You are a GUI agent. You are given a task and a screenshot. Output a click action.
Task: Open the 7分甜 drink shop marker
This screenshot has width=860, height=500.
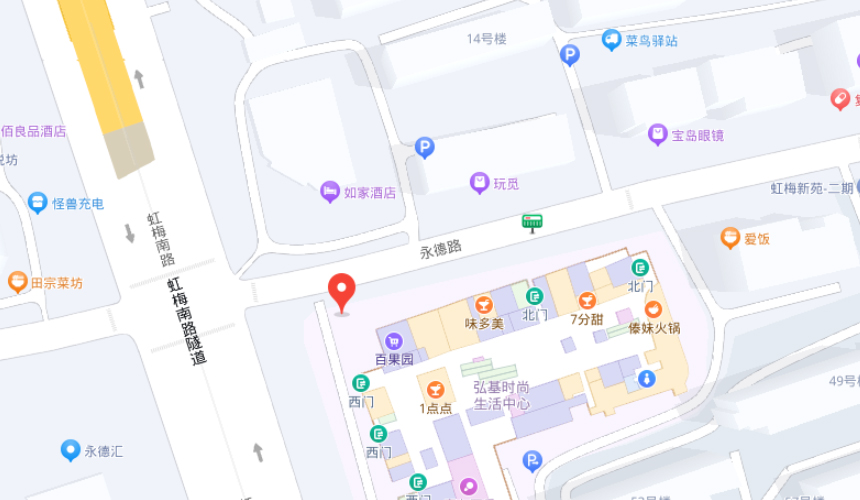[587, 299]
